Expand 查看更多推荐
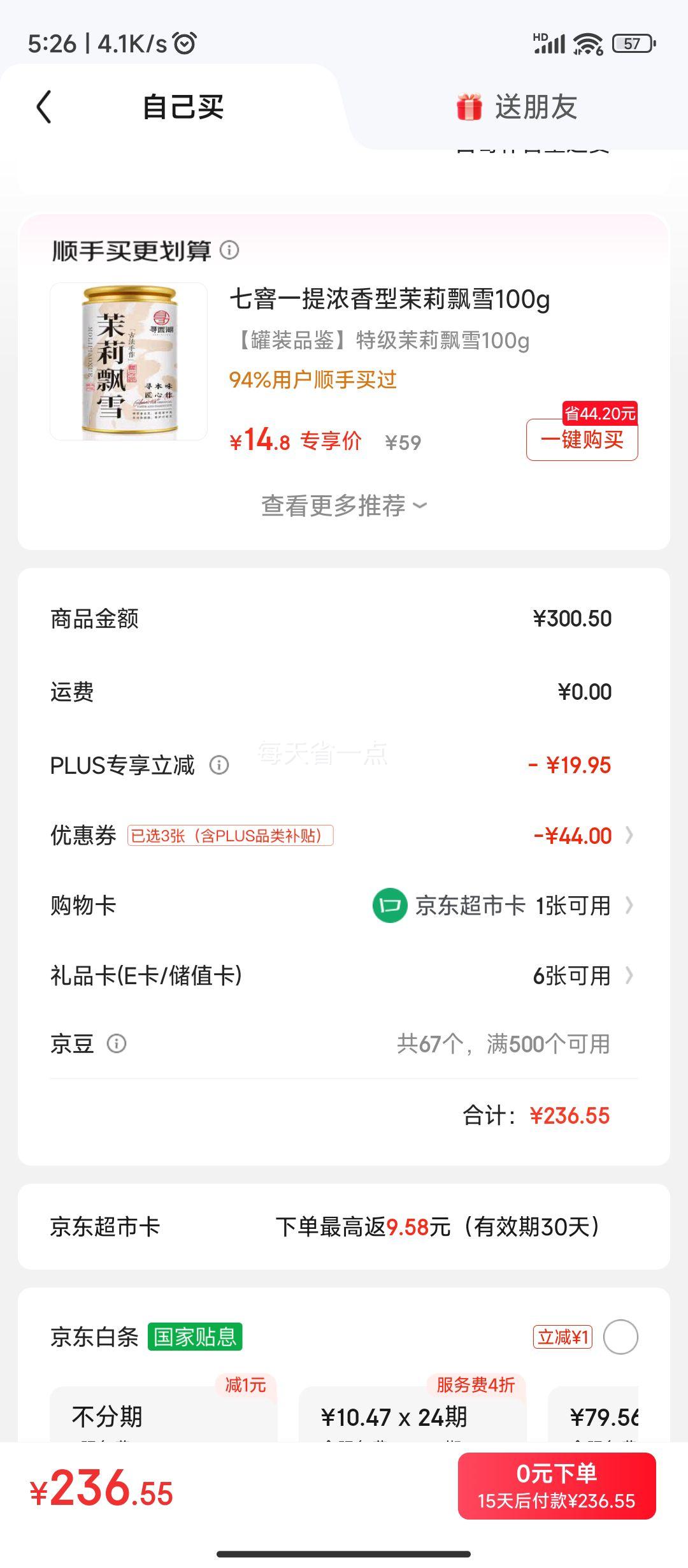The image size is (688, 1568). coord(344,505)
